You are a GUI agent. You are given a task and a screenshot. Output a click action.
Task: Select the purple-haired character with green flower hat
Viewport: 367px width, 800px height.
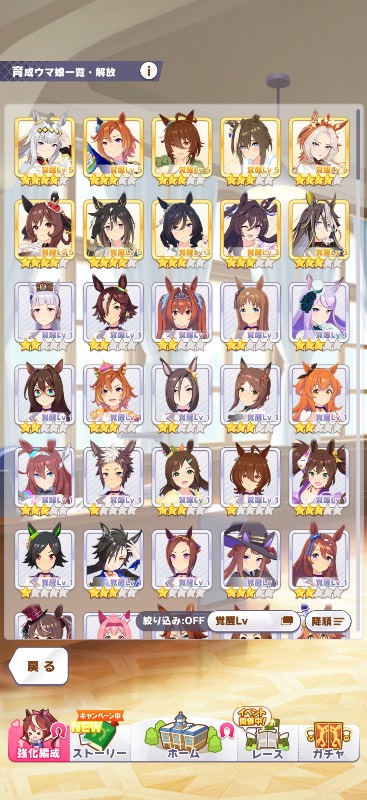[x=319, y=316]
